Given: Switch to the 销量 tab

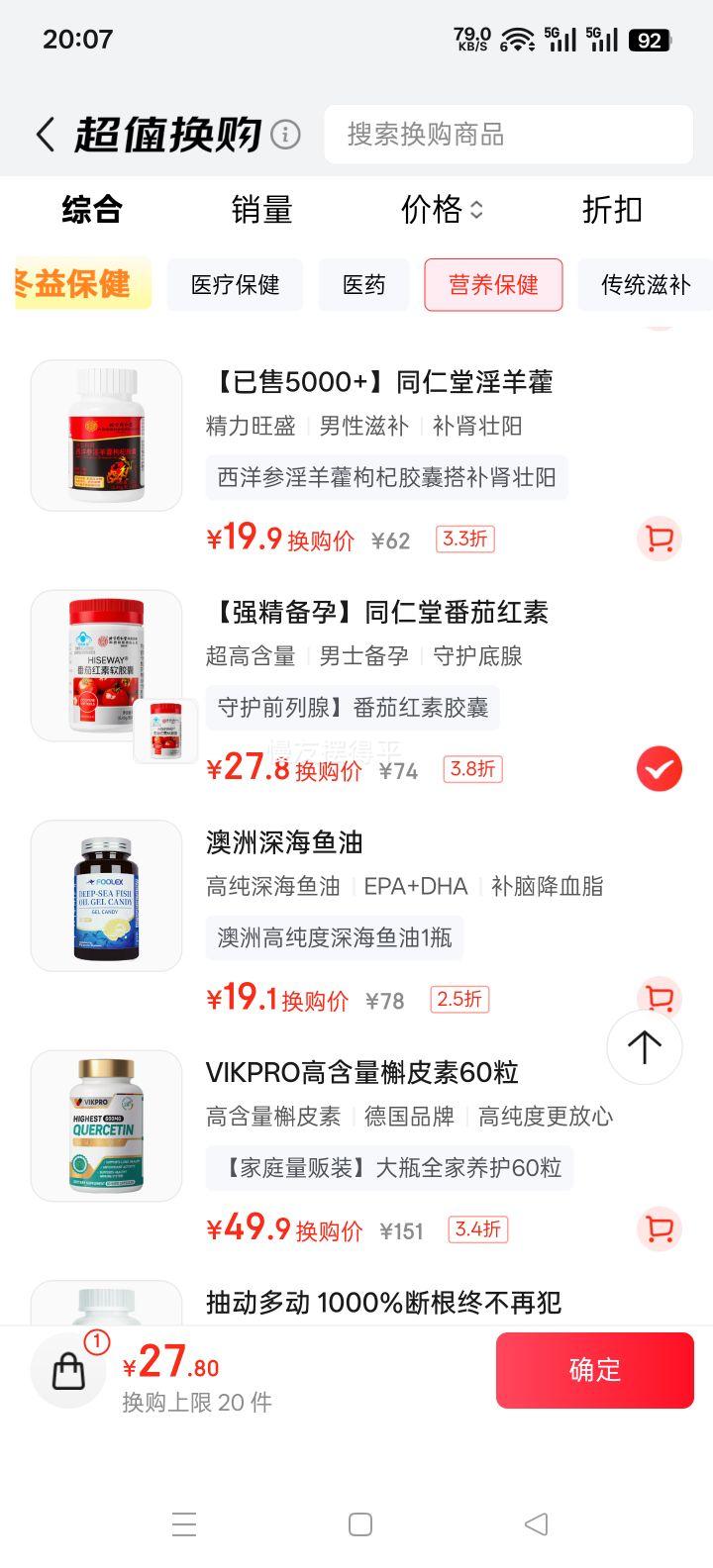Looking at the screenshot, I should pos(260,211).
